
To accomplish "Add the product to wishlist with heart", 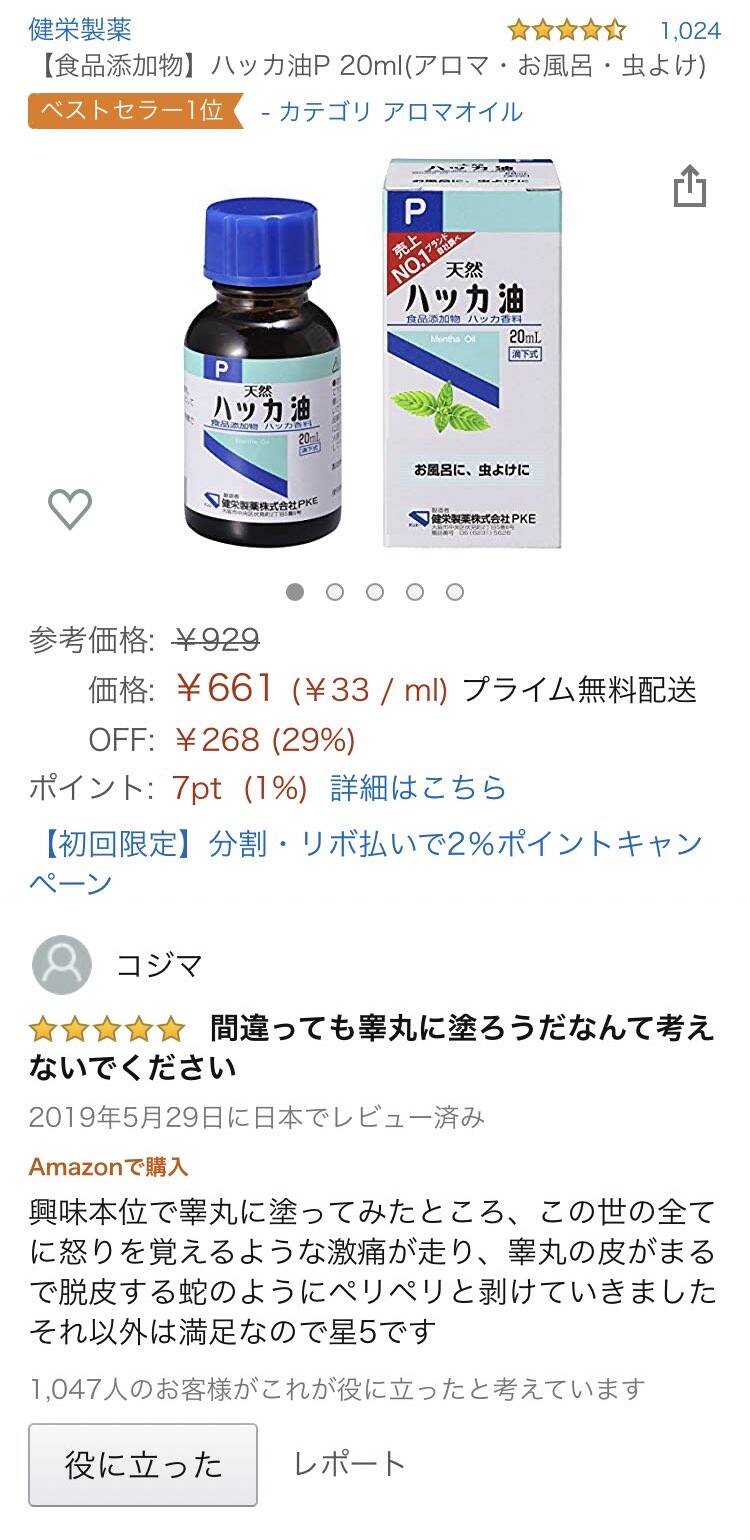I will [x=70, y=510].
